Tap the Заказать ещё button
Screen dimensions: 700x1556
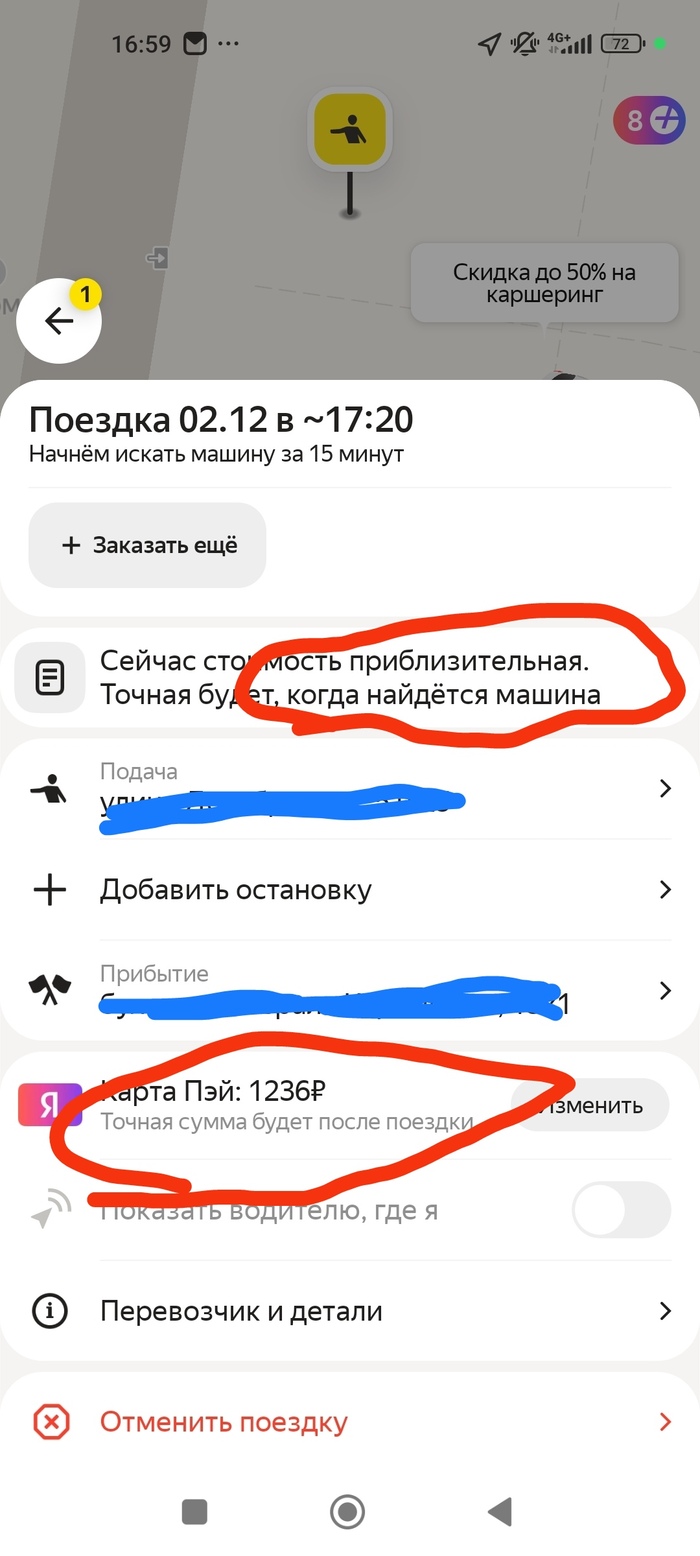coord(148,545)
